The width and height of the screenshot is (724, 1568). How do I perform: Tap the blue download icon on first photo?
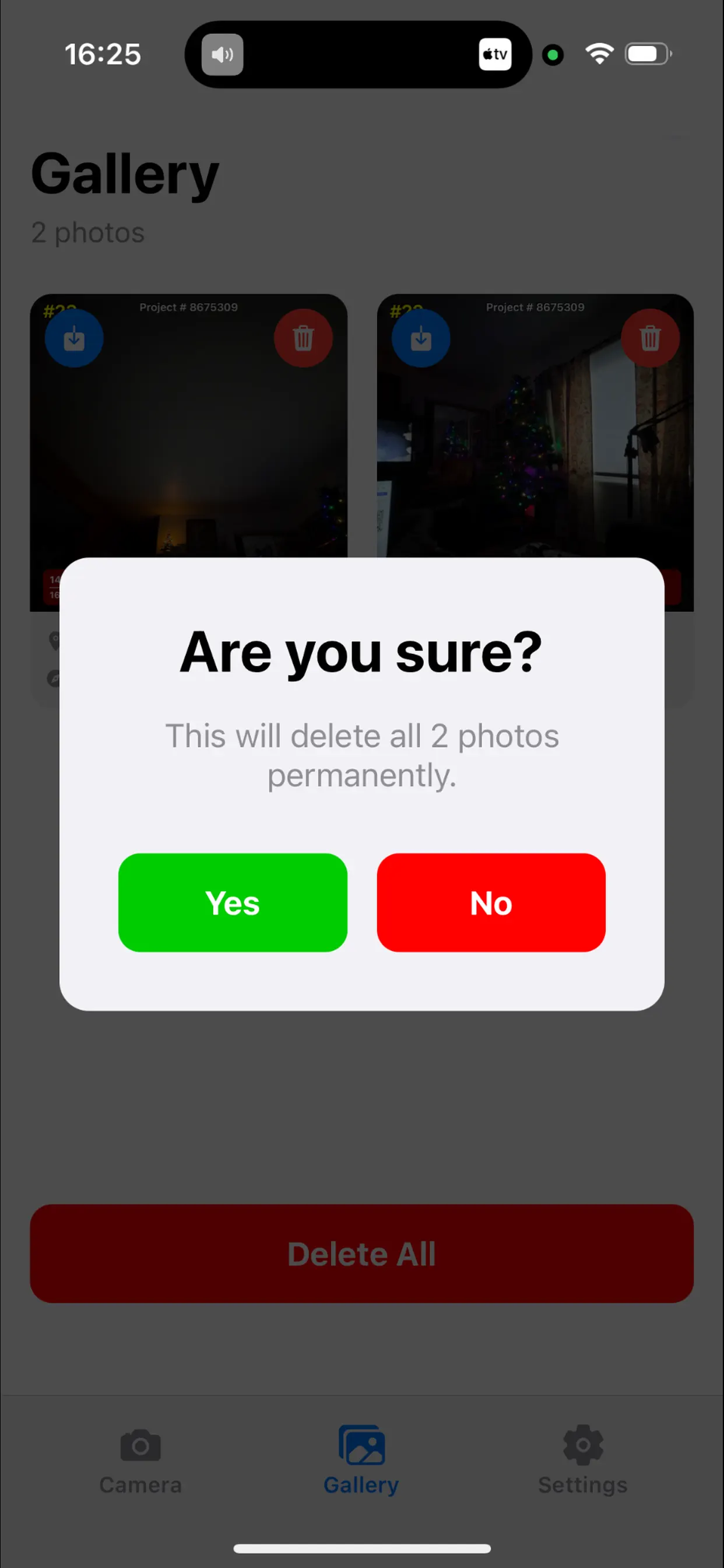pos(73,338)
